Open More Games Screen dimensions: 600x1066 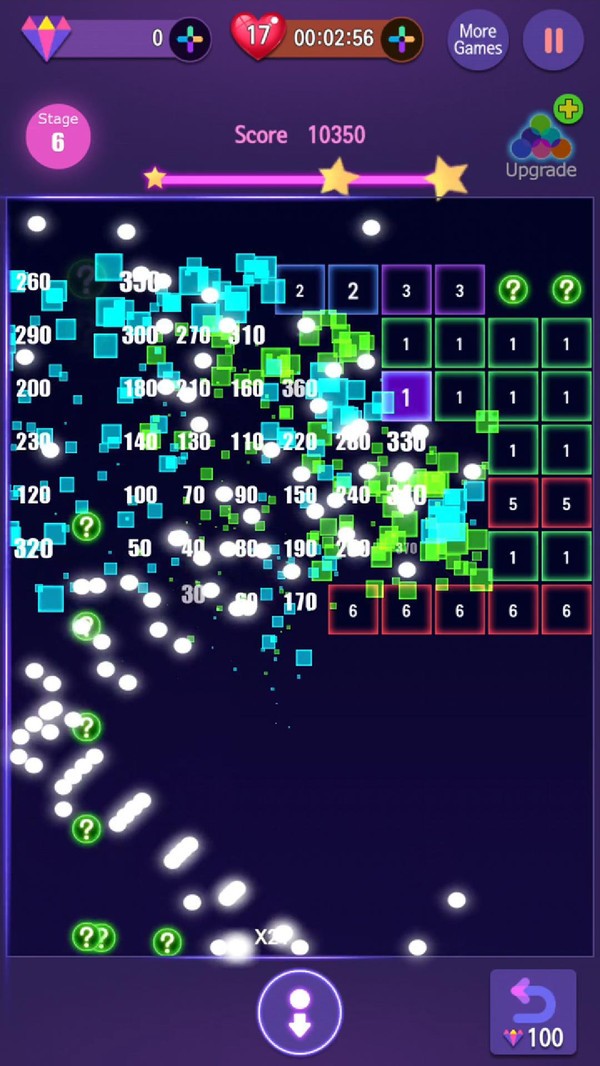coord(477,41)
